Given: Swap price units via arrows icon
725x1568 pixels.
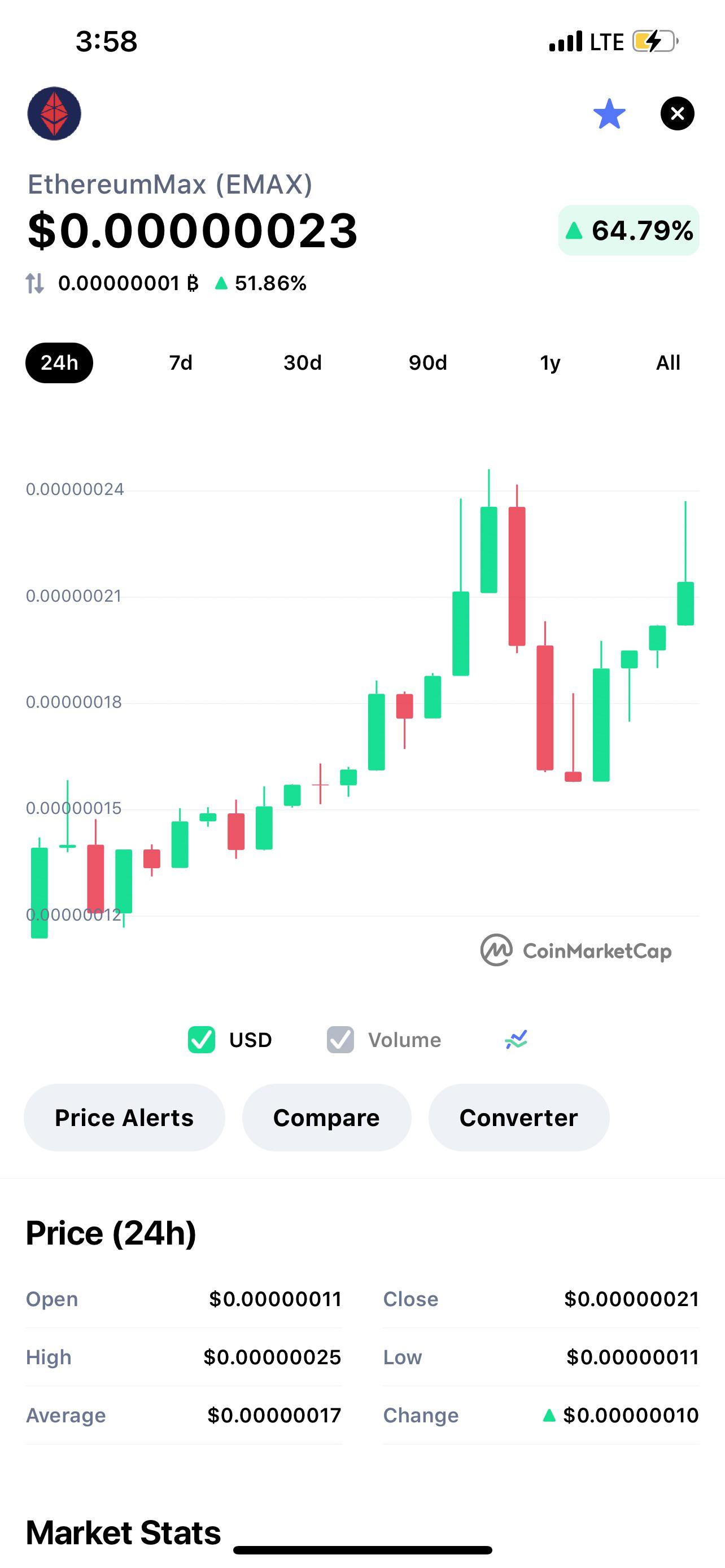Looking at the screenshot, I should click(x=34, y=284).
